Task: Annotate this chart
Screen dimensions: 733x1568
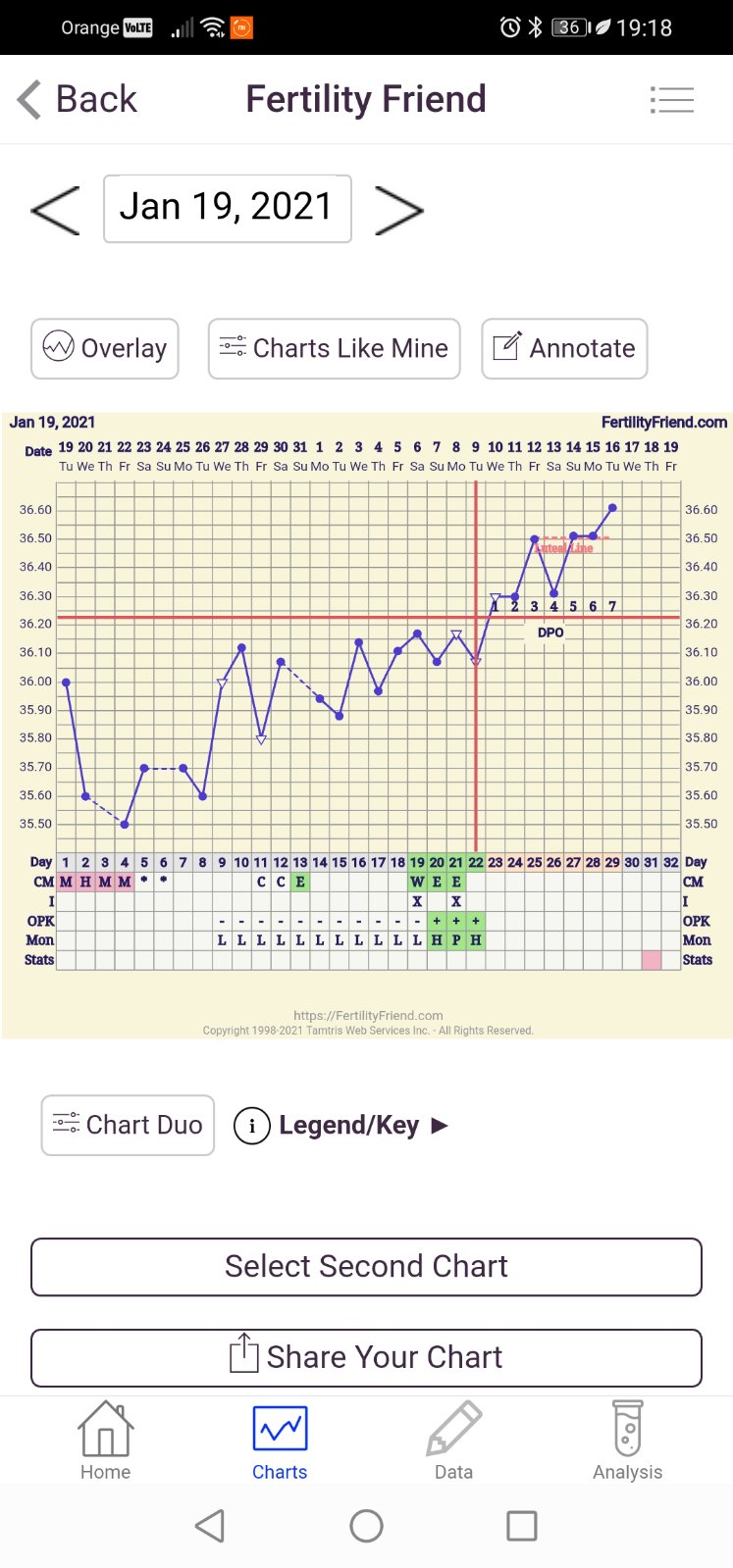Action: [x=564, y=348]
